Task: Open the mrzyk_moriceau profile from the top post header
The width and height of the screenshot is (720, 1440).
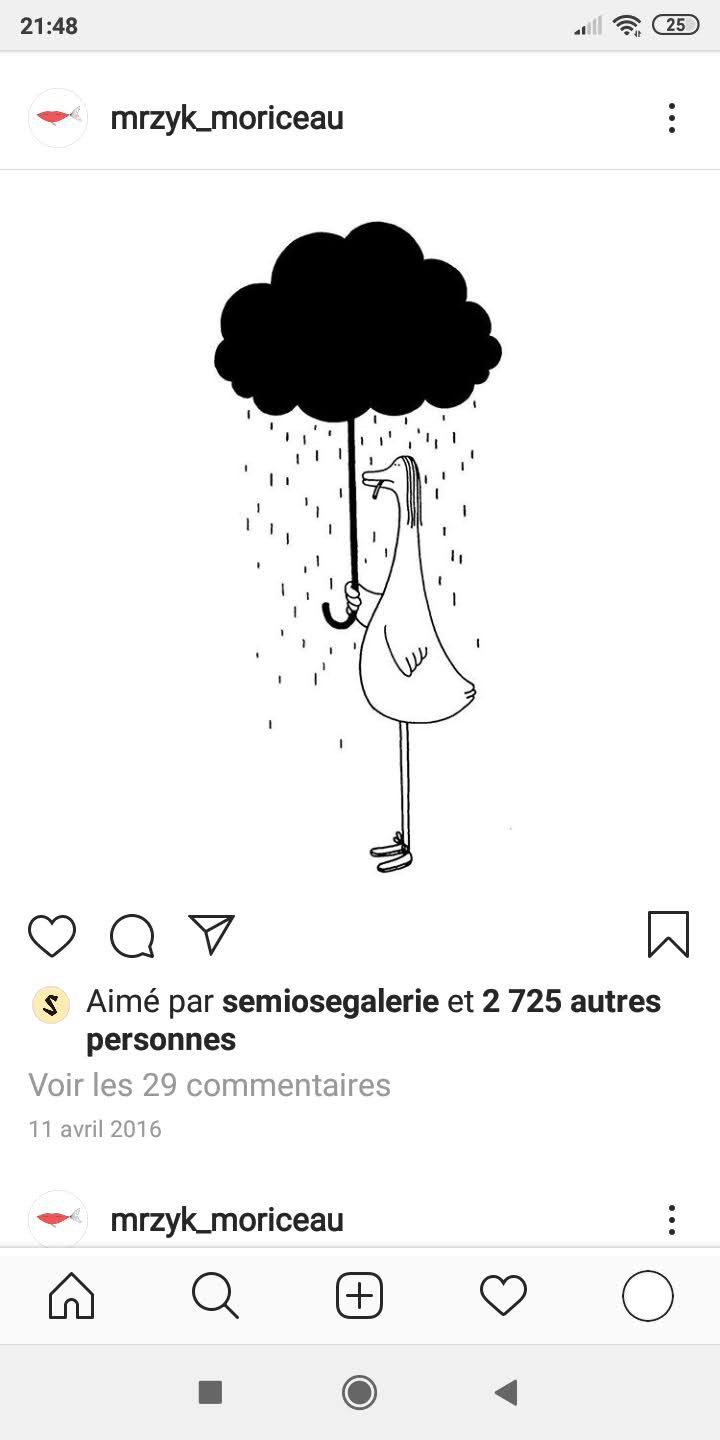Action: [x=226, y=118]
